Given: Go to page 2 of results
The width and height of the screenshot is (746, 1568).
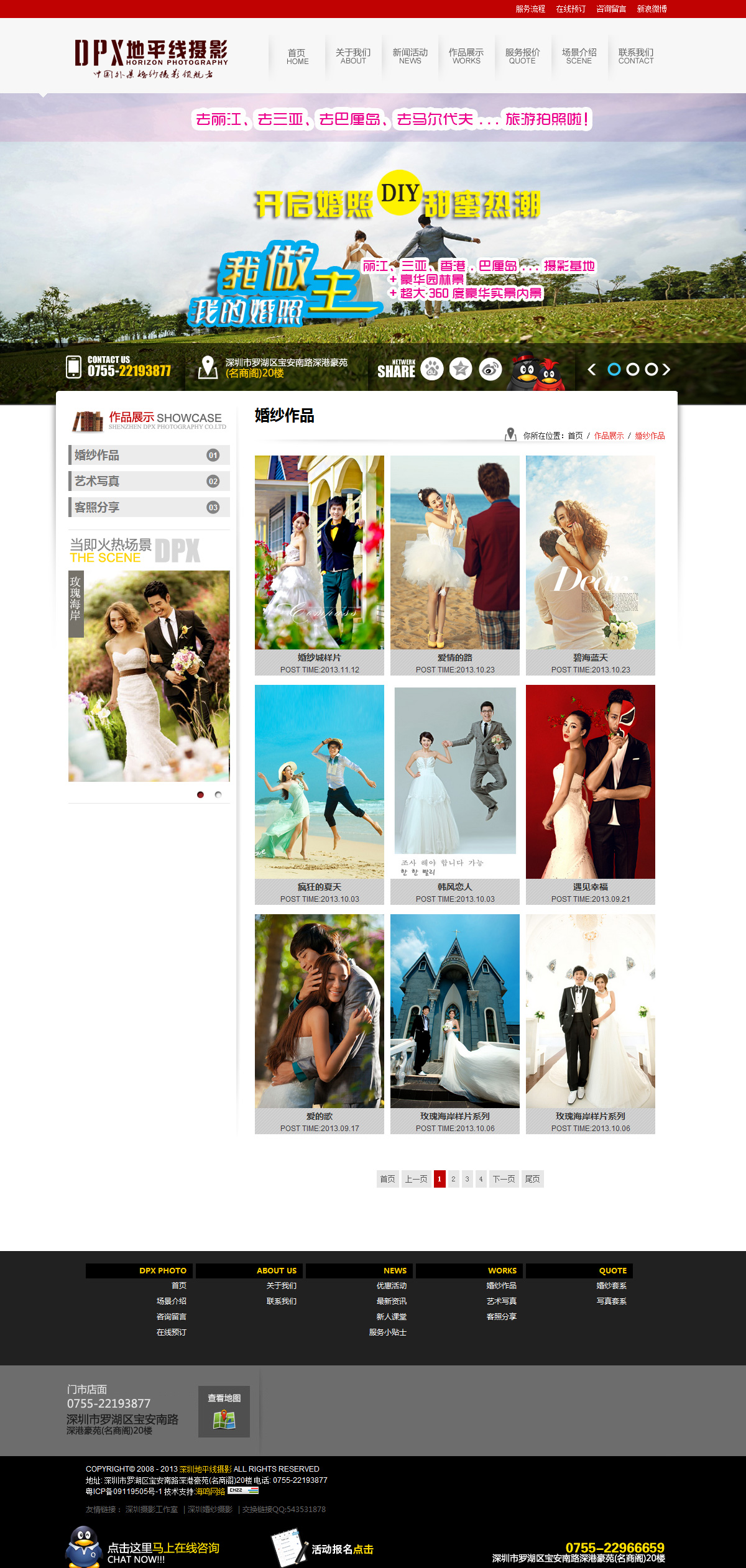Looking at the screenshot, I should click(x=453, y=1179).
